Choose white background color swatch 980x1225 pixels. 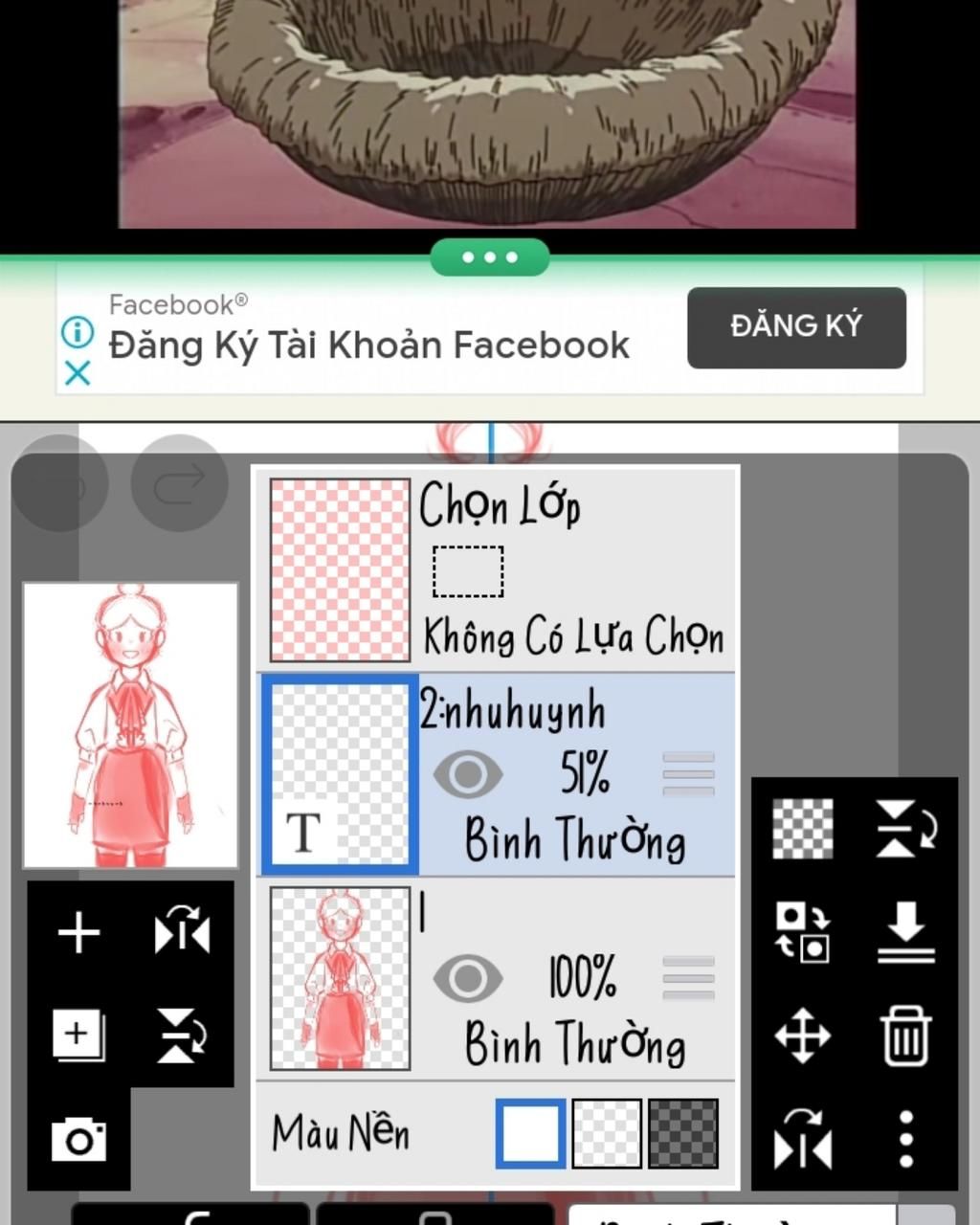pos(530,1134)
